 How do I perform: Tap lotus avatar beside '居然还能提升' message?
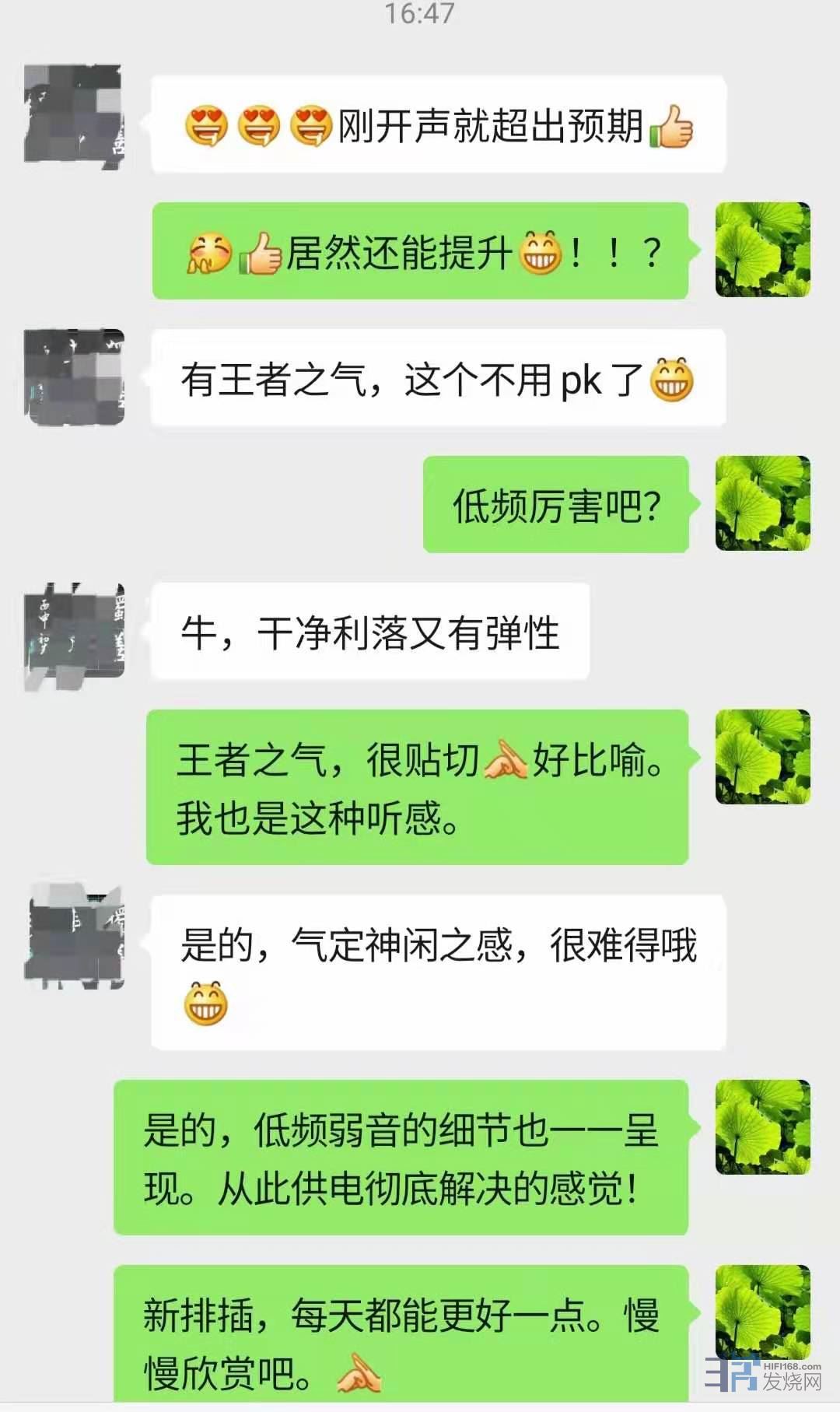(762, 250)
